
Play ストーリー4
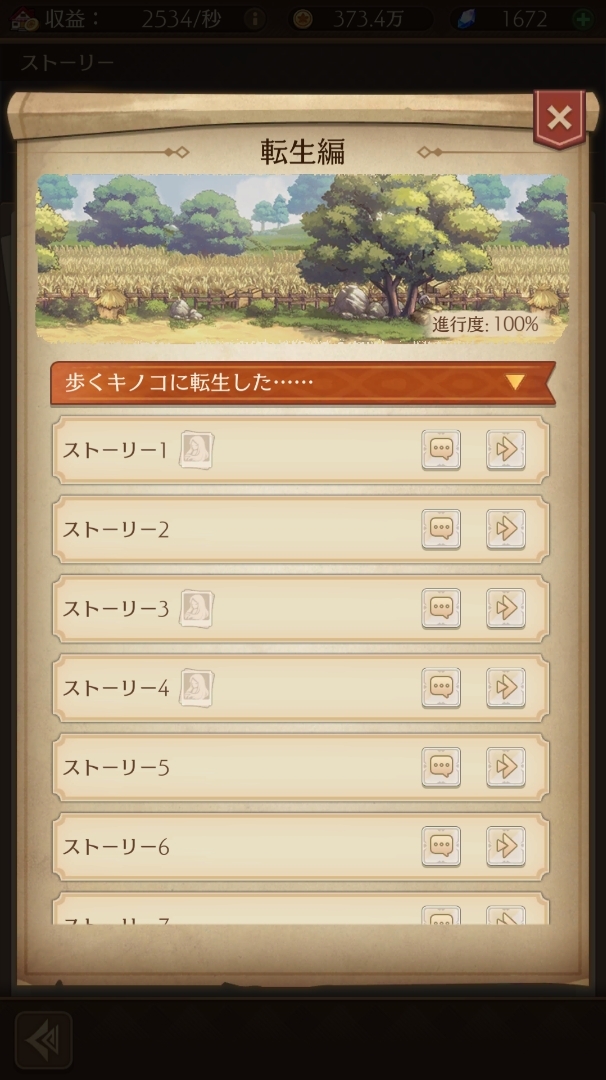[x=506, y=687]
